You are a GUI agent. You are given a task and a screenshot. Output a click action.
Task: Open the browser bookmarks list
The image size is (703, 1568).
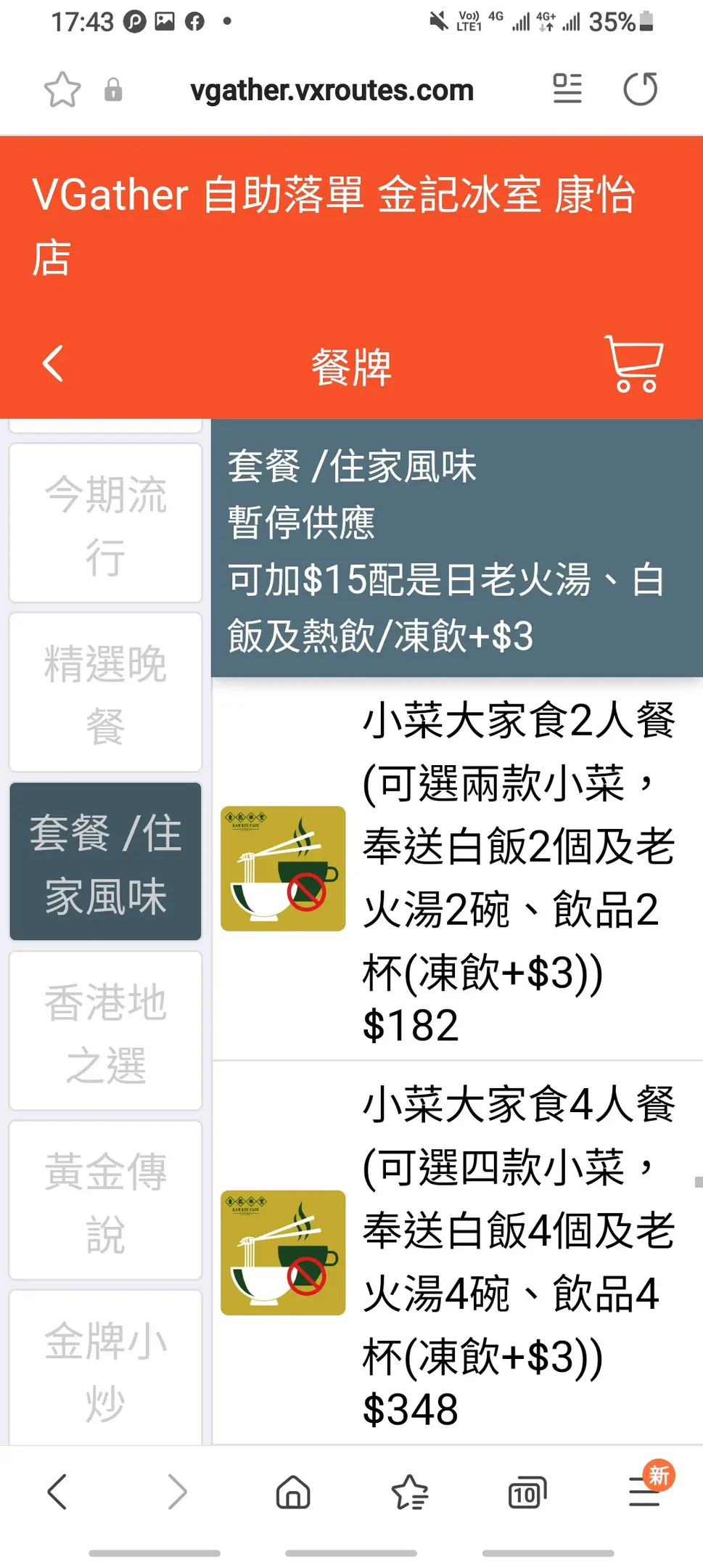click(x=410, y=1493)
